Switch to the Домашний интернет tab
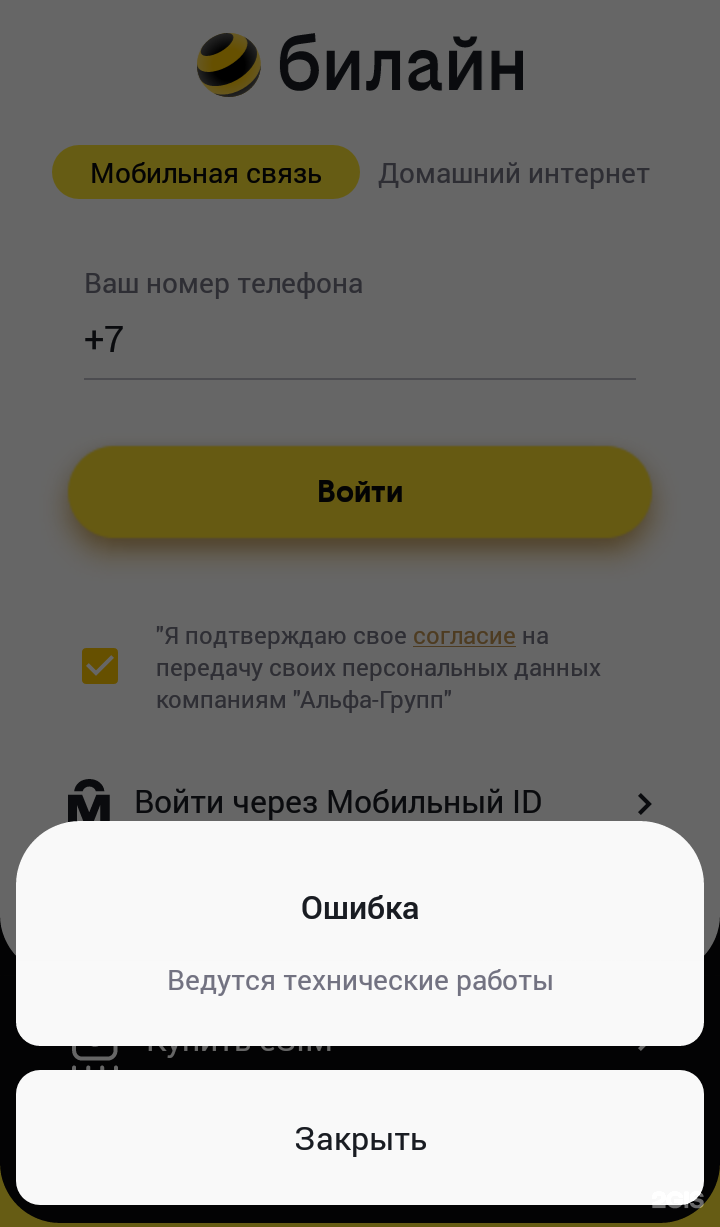Image resolution: width=720 pixels, height=1227 pixels. (513, 173)
